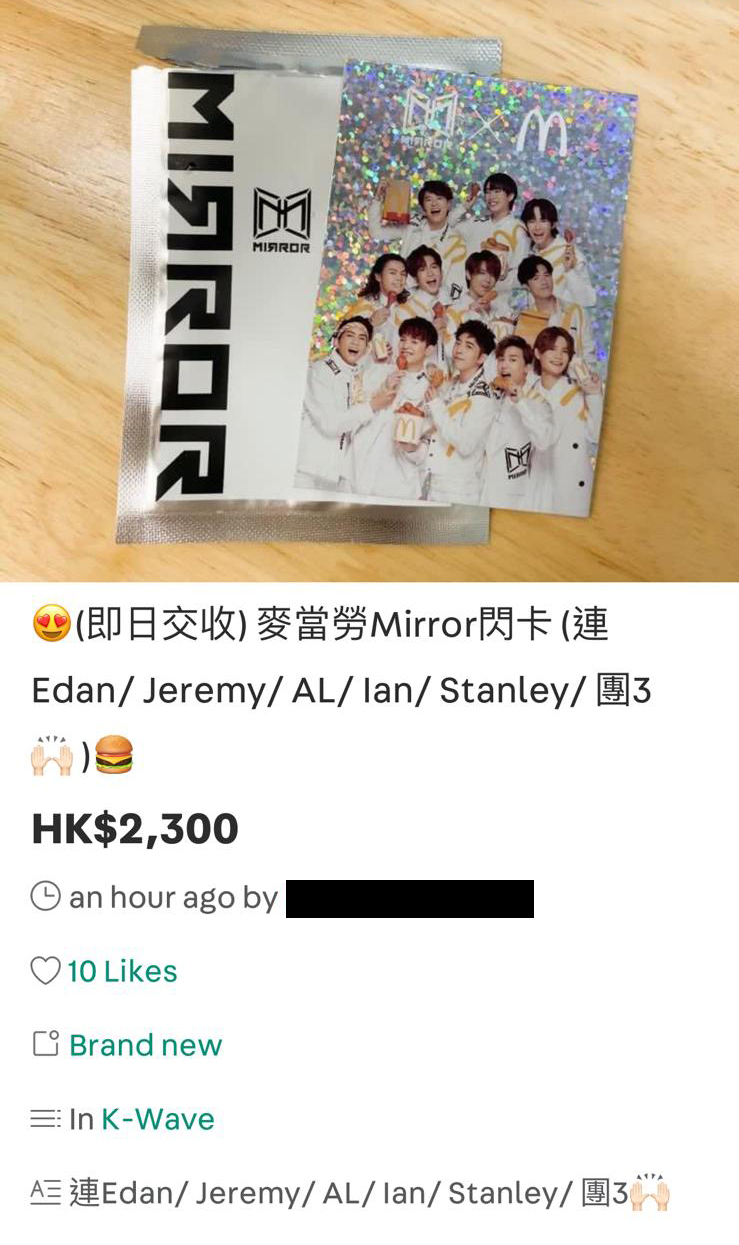Viewport: 739px width, 1245px height.
Task: Open the Brand new condition link
Action: click(146, 1045)
